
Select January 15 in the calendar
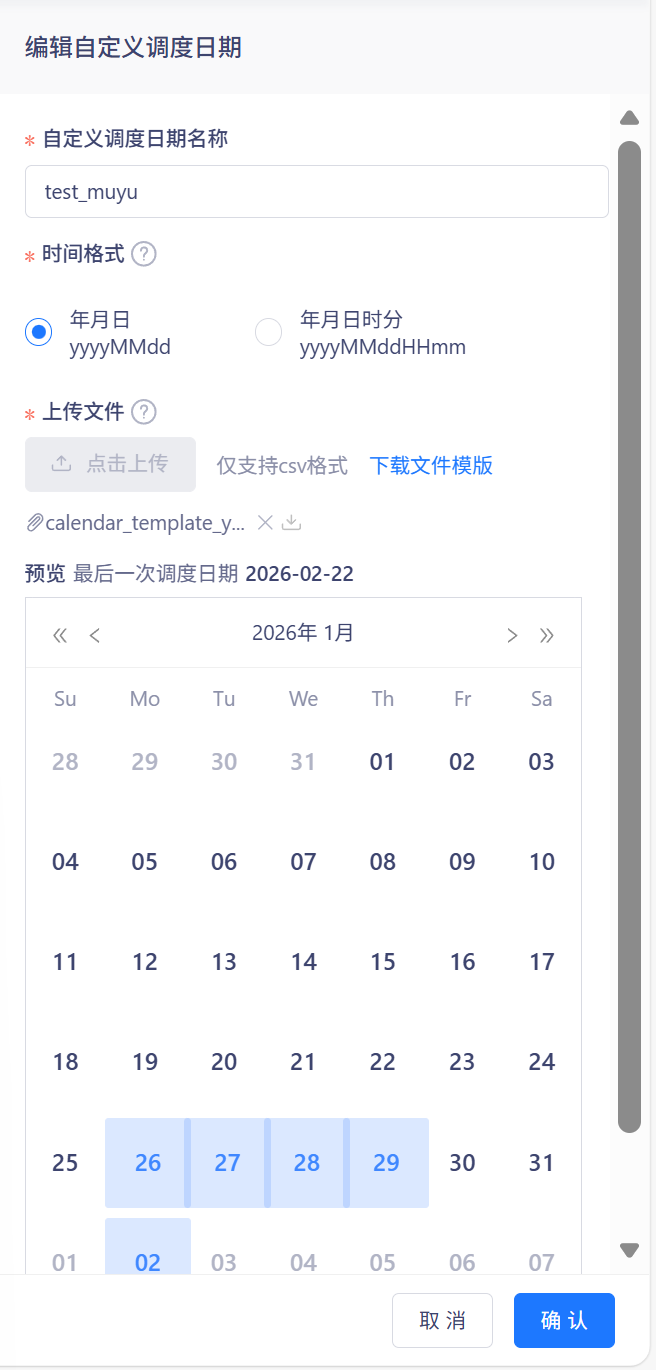coord(383,962)
